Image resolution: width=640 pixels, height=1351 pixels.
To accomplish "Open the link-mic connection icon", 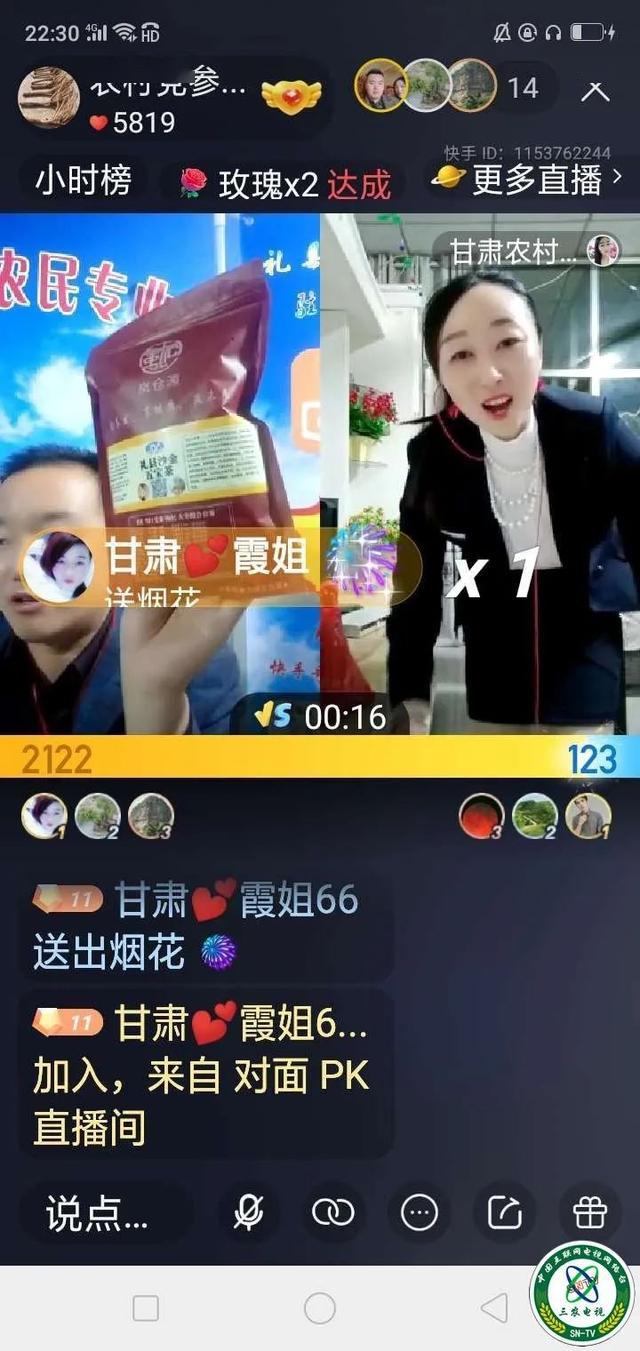I will (x=333, y=1213).
